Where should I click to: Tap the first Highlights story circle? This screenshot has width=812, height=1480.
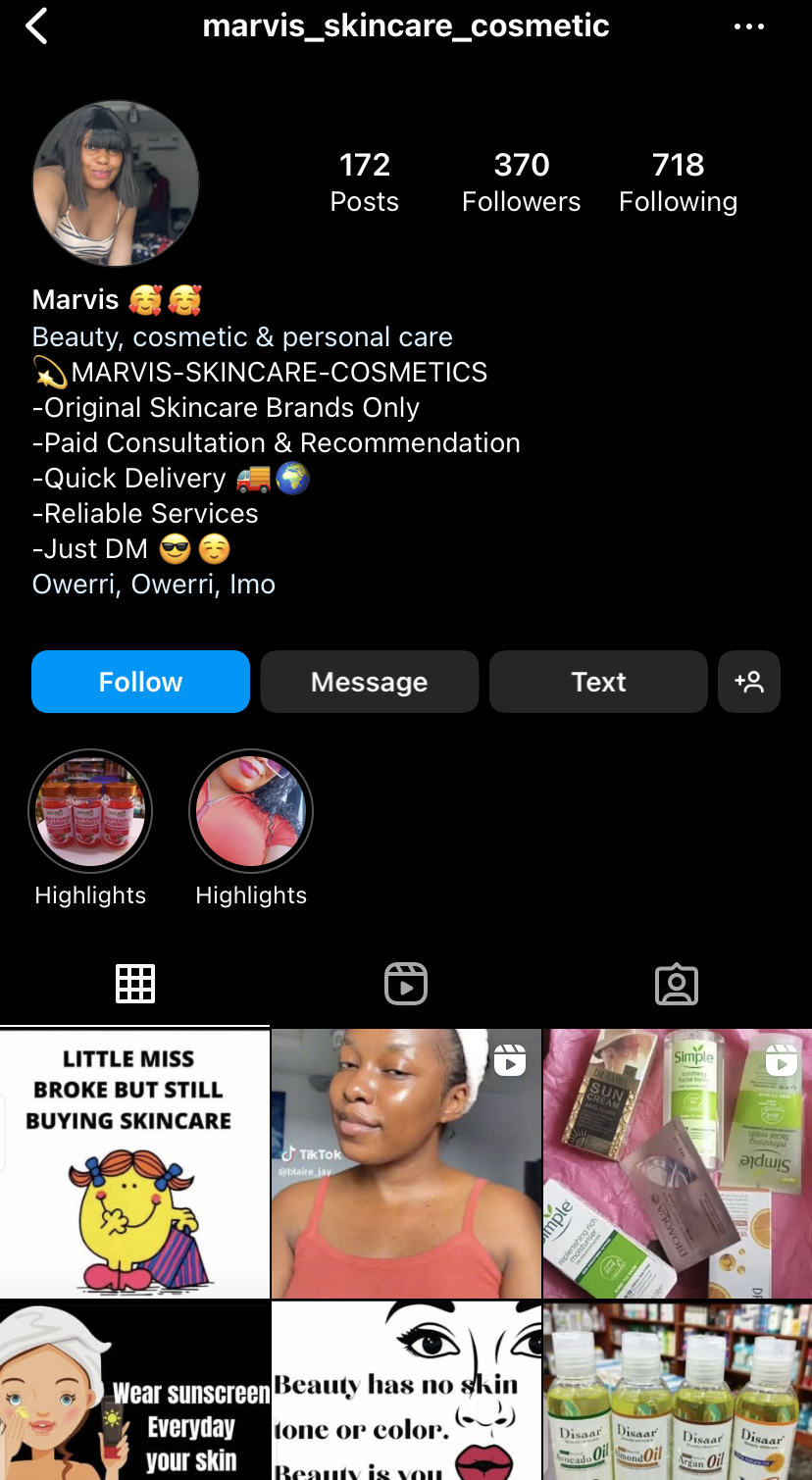90,811
